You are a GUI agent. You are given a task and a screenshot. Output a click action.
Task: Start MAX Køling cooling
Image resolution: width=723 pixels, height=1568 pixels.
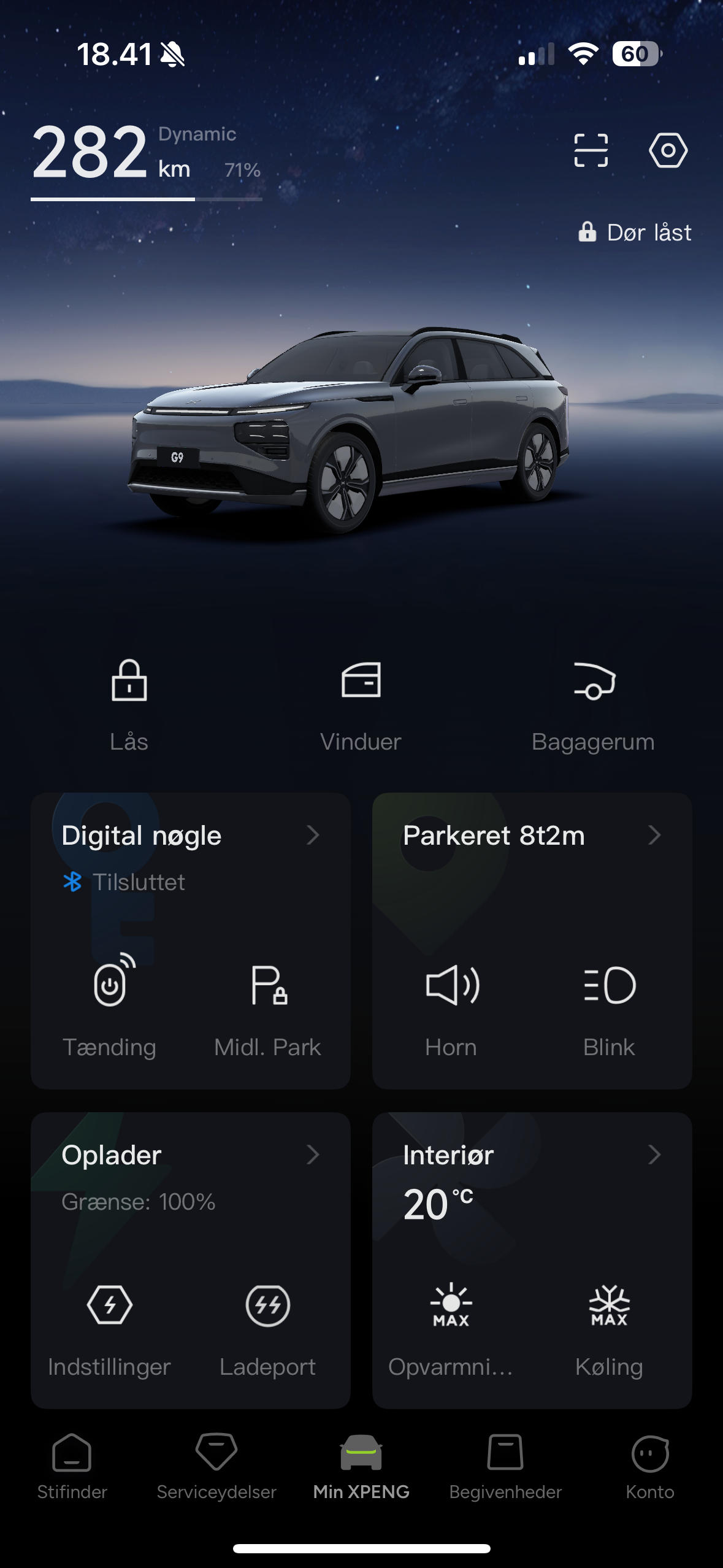[609, 1325]
